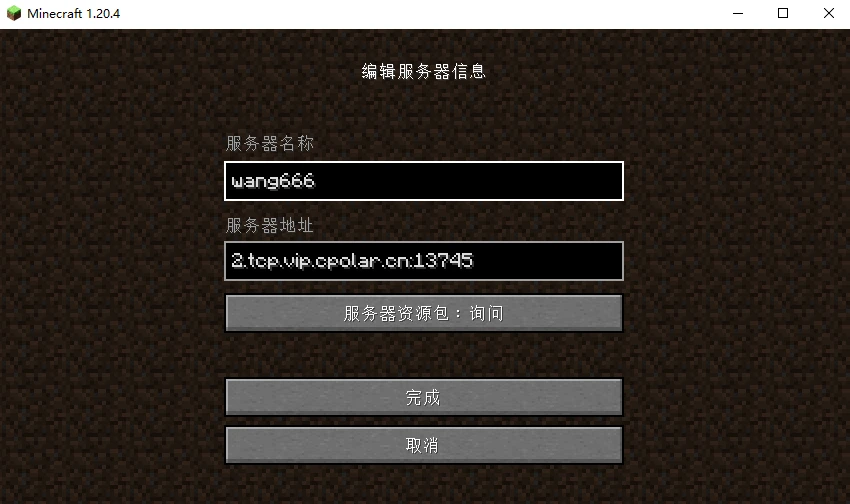
Task: Confirm with the 完成 button
Action: [423, 397]
